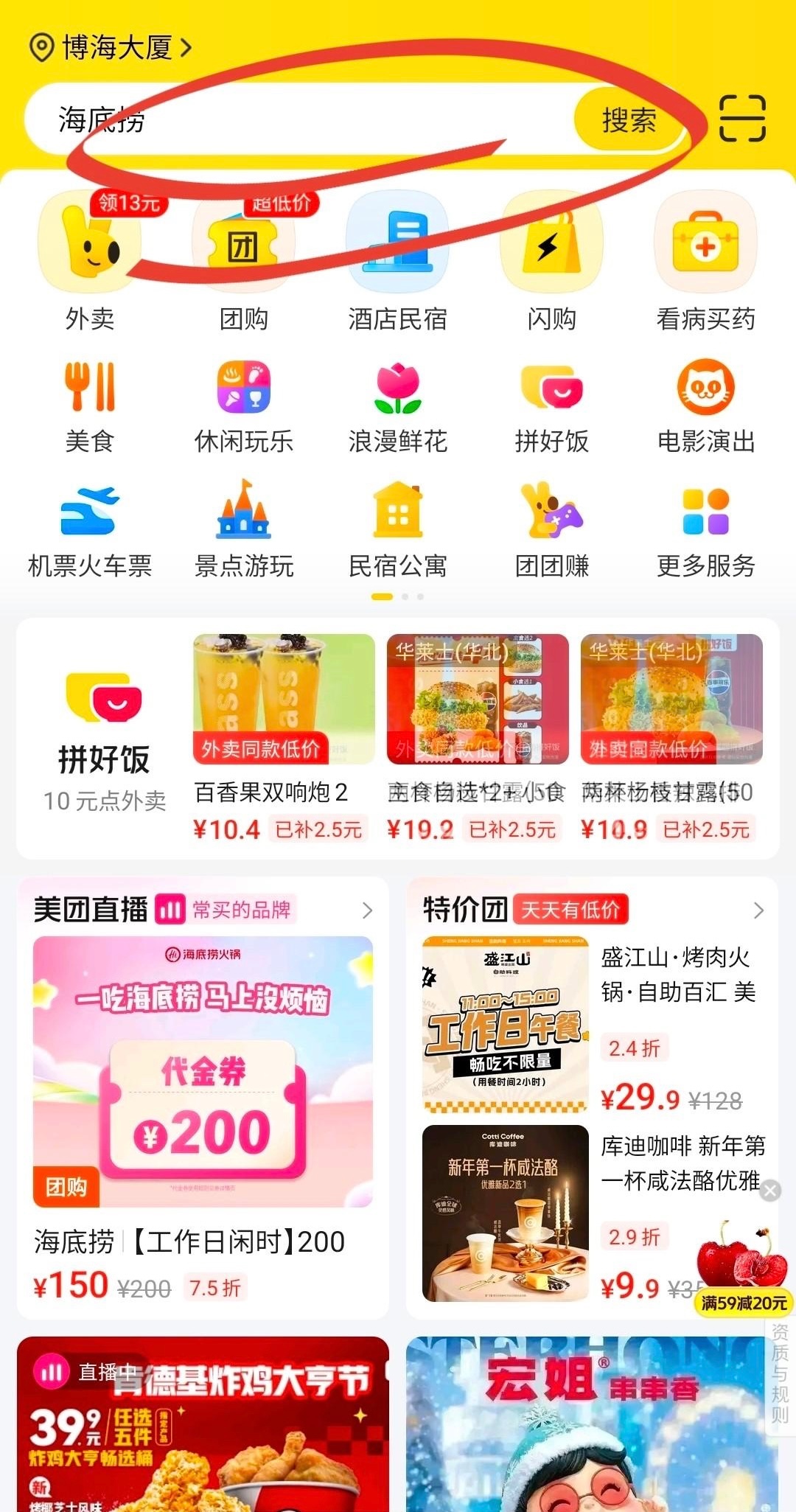This screenshot has width=796, height=1512.
Task: Open 机票火车票 ticket booking
Action: click(x=90, y=531)
